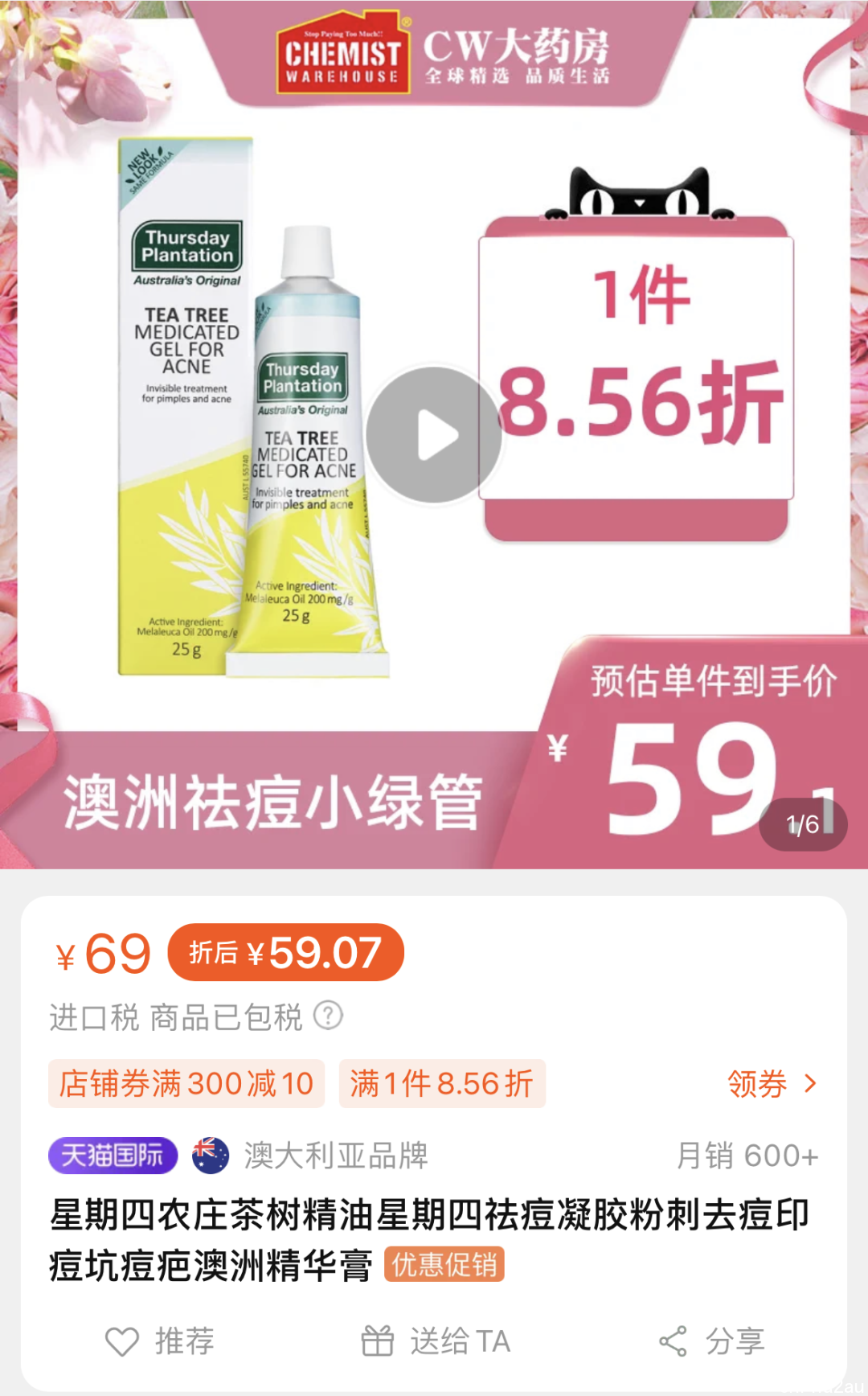Open the 天猫国际 badge
This screenshot has width=868, height=1396.
[113, 1156]
